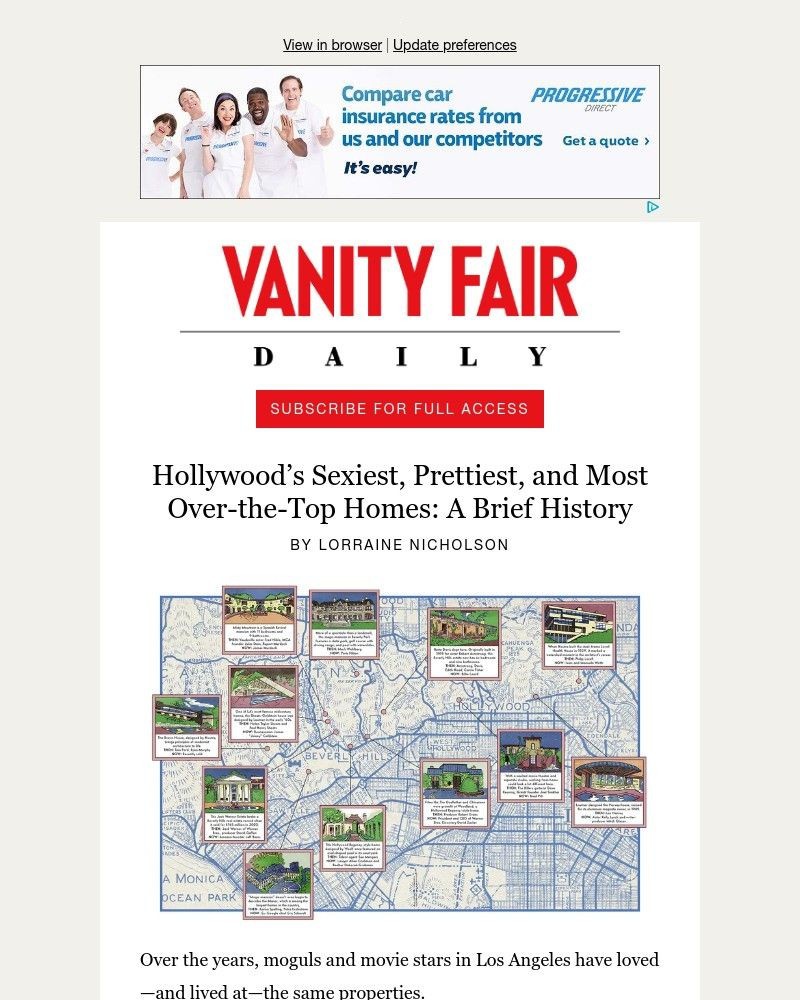
Task: Open the email using View in browser
Action: coord(332,45)
